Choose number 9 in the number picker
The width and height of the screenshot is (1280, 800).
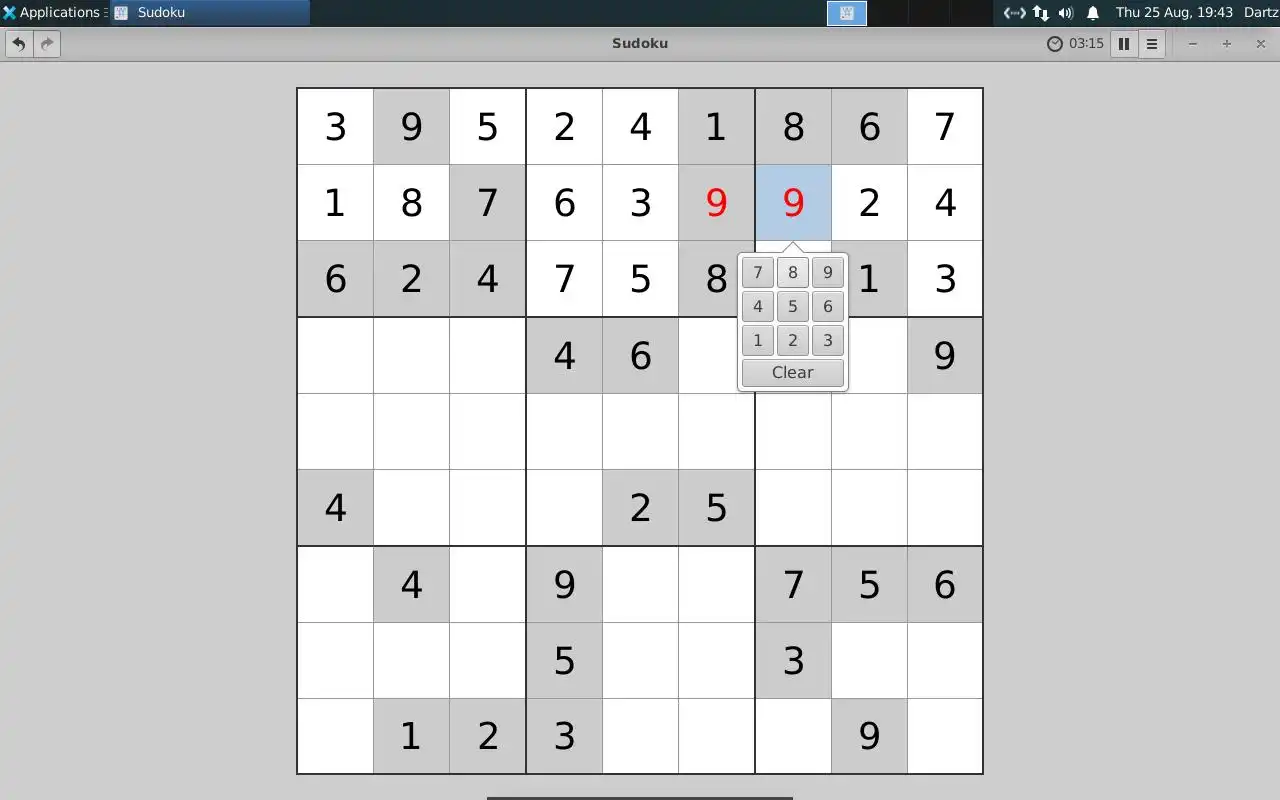[827, 272]
